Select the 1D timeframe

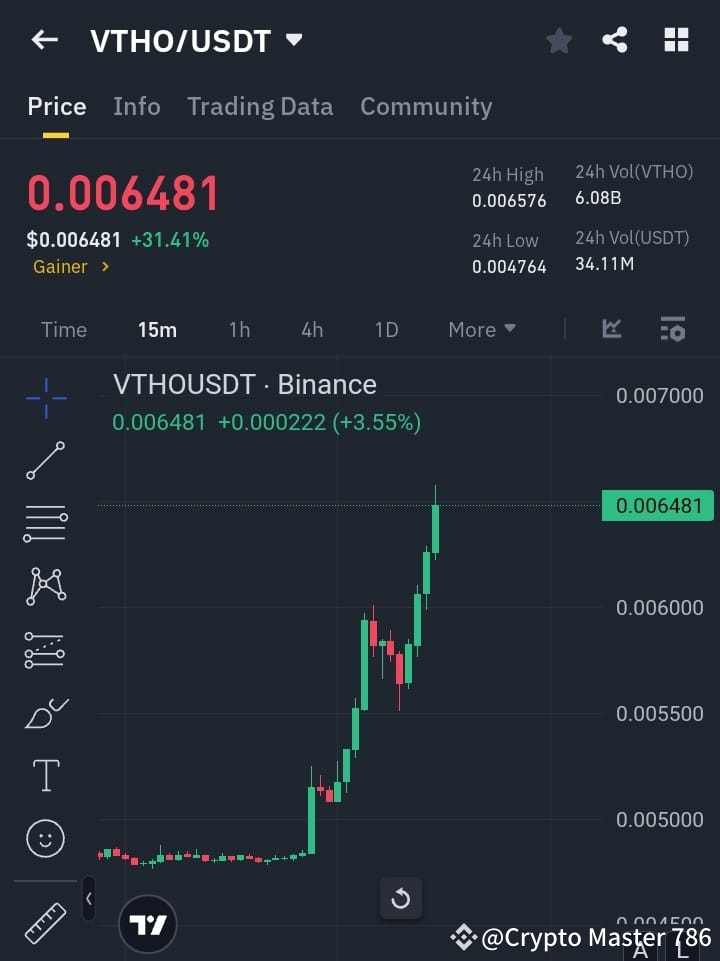pos(386,329)
